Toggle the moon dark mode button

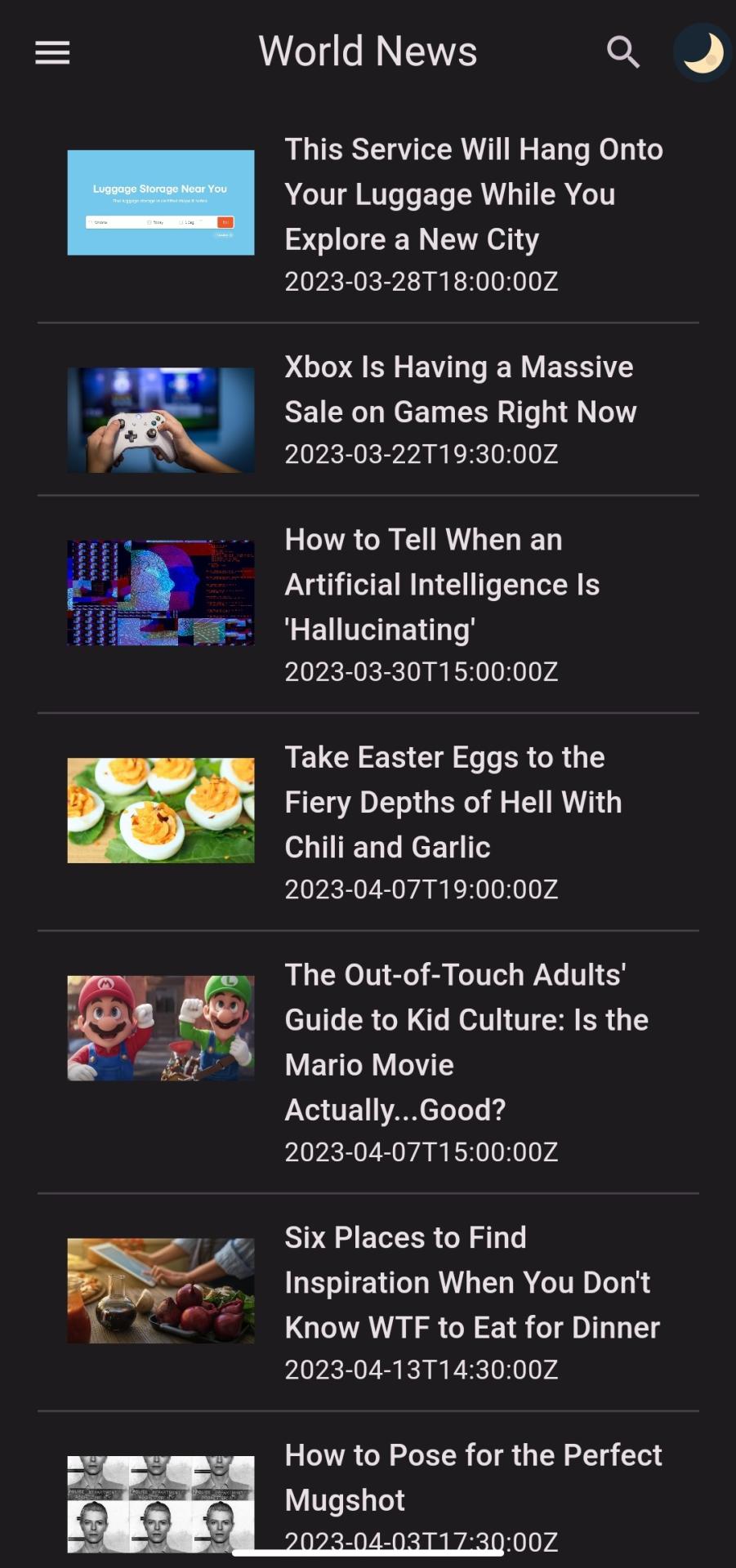tap(703, 52)
